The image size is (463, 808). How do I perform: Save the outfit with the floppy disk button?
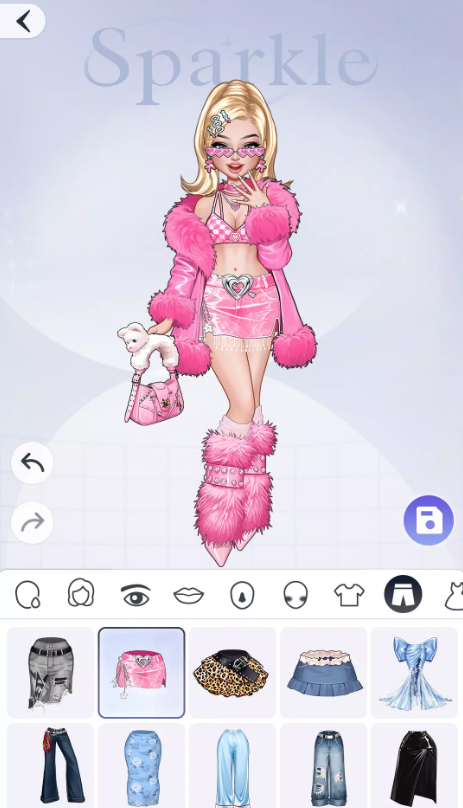pyautogui.click(x=428, y=520)
